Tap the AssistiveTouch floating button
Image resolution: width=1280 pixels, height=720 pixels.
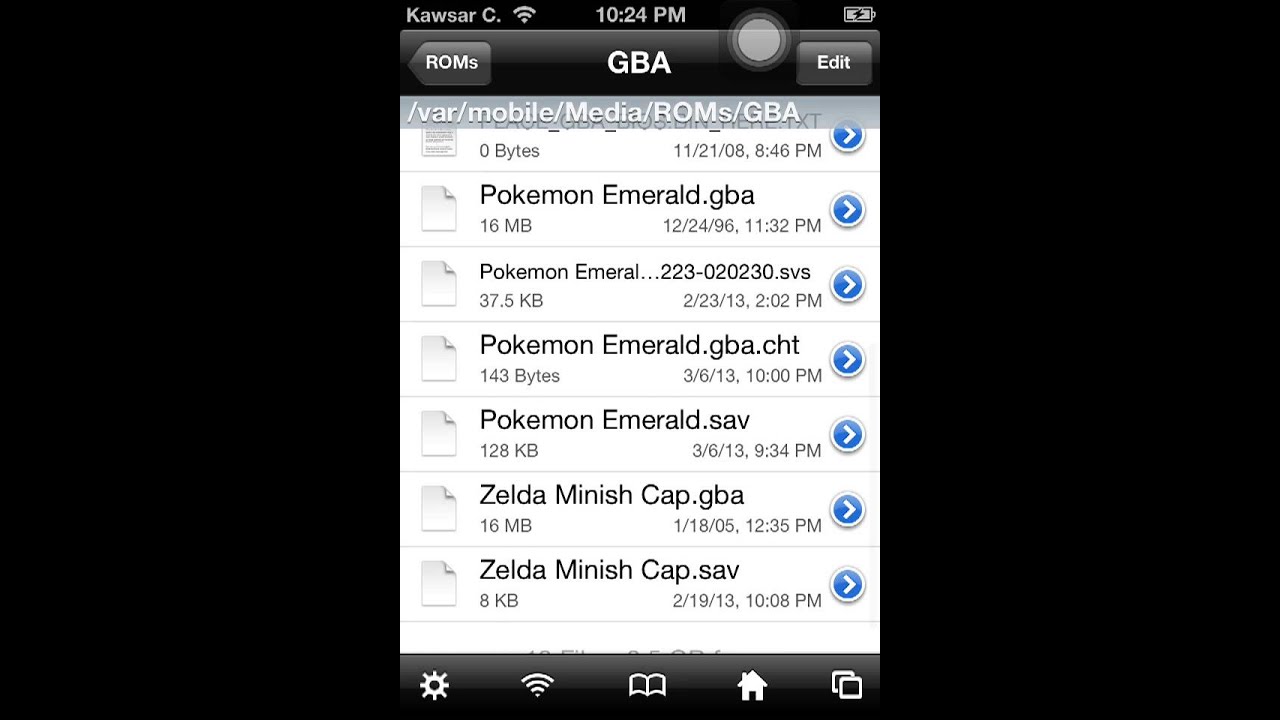(x=759, y=41)
